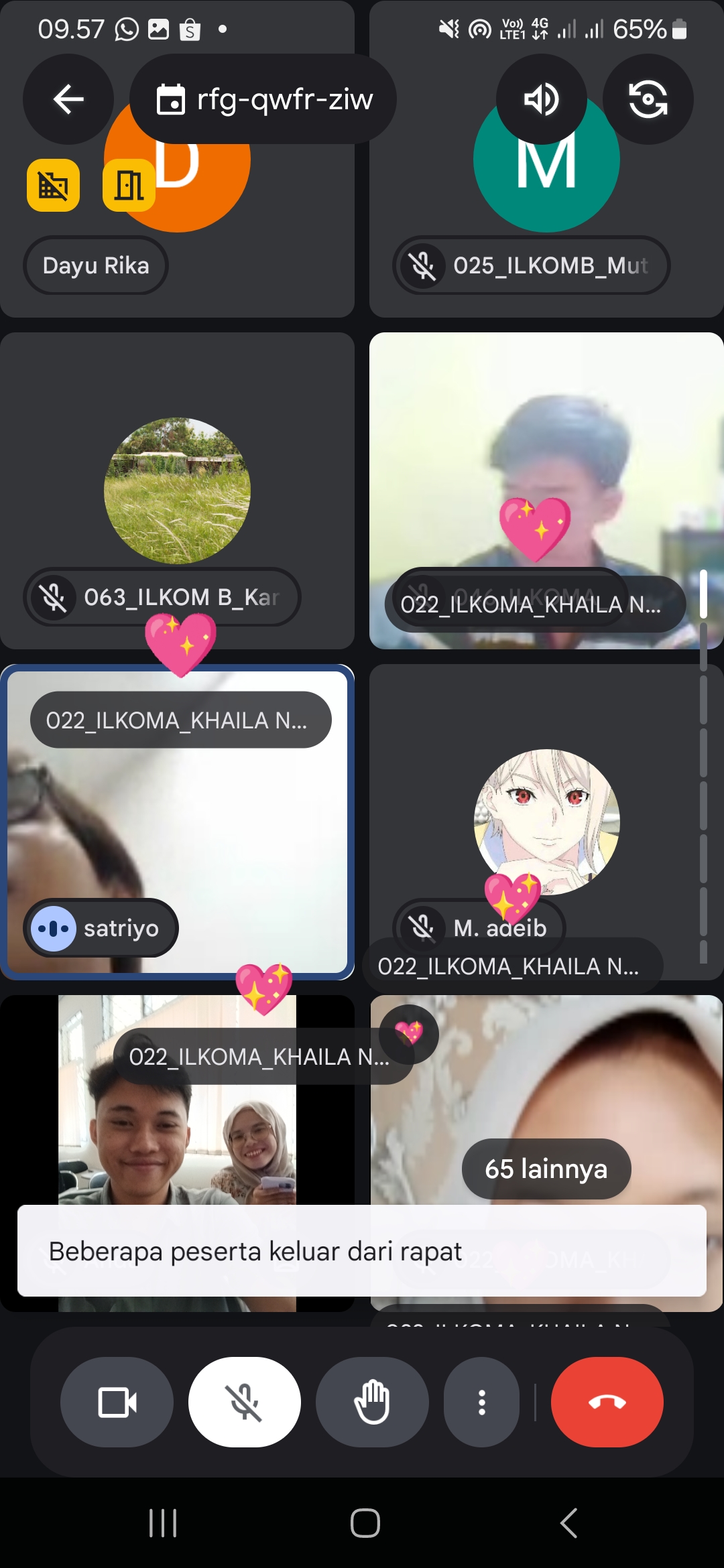Raise your hand
The image size is (724, 1568).
(x=372, y=1402)
